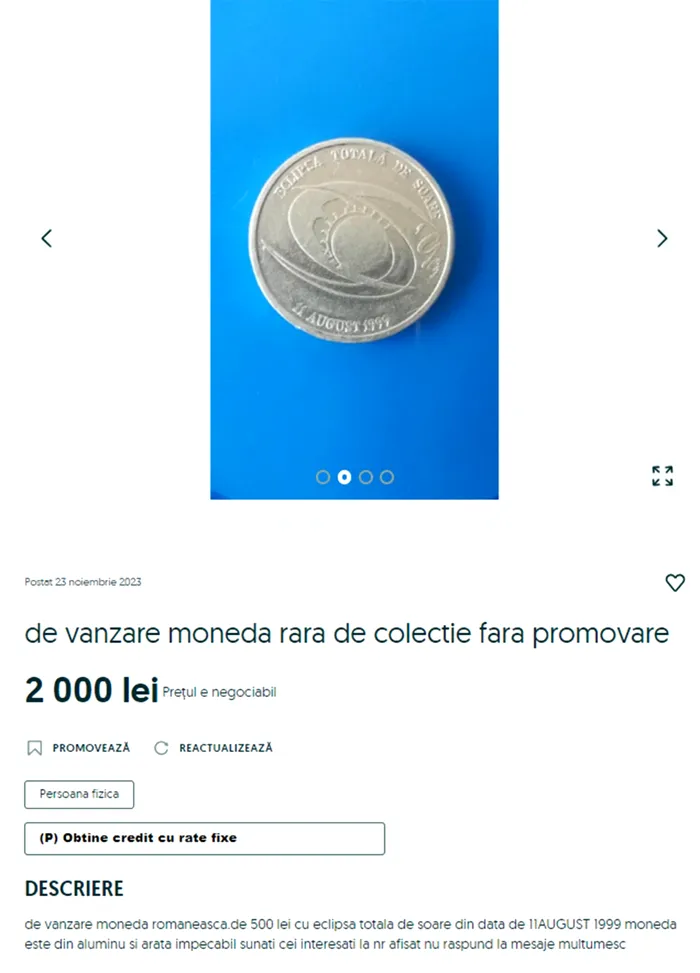Save this ad to favorites

(x=675, y=583)
